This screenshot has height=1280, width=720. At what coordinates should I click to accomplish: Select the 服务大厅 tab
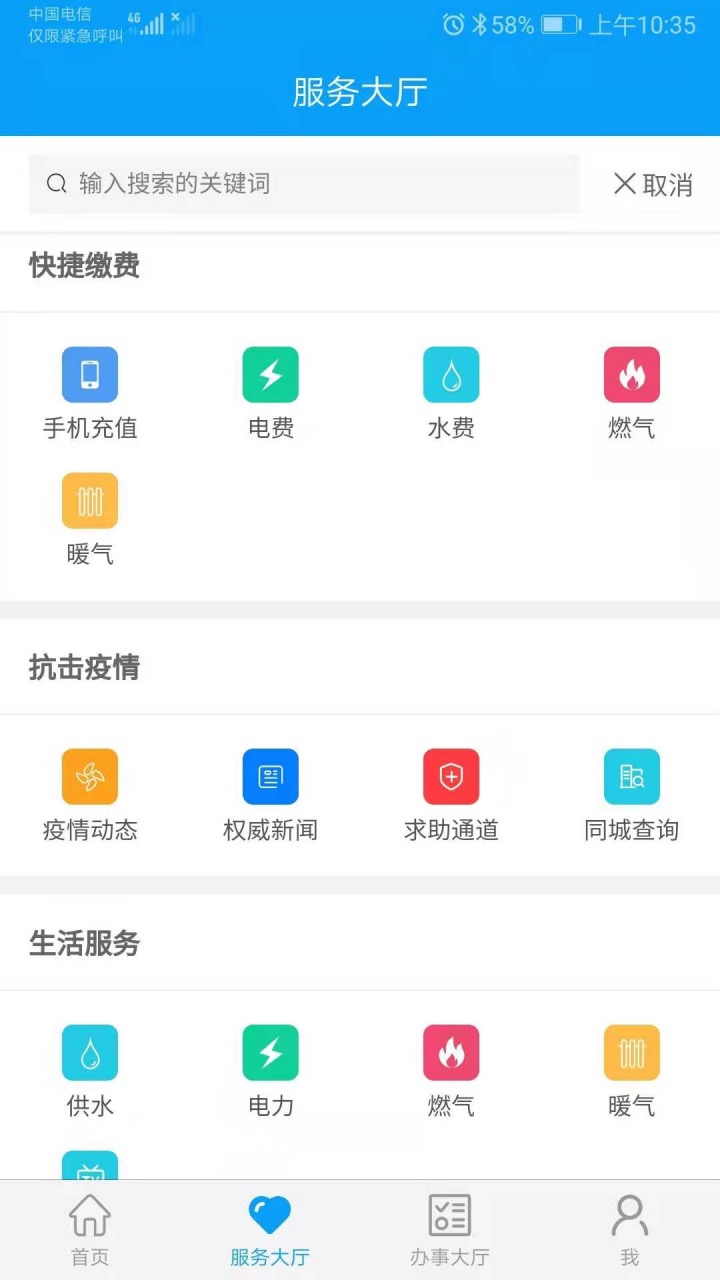270,1230
